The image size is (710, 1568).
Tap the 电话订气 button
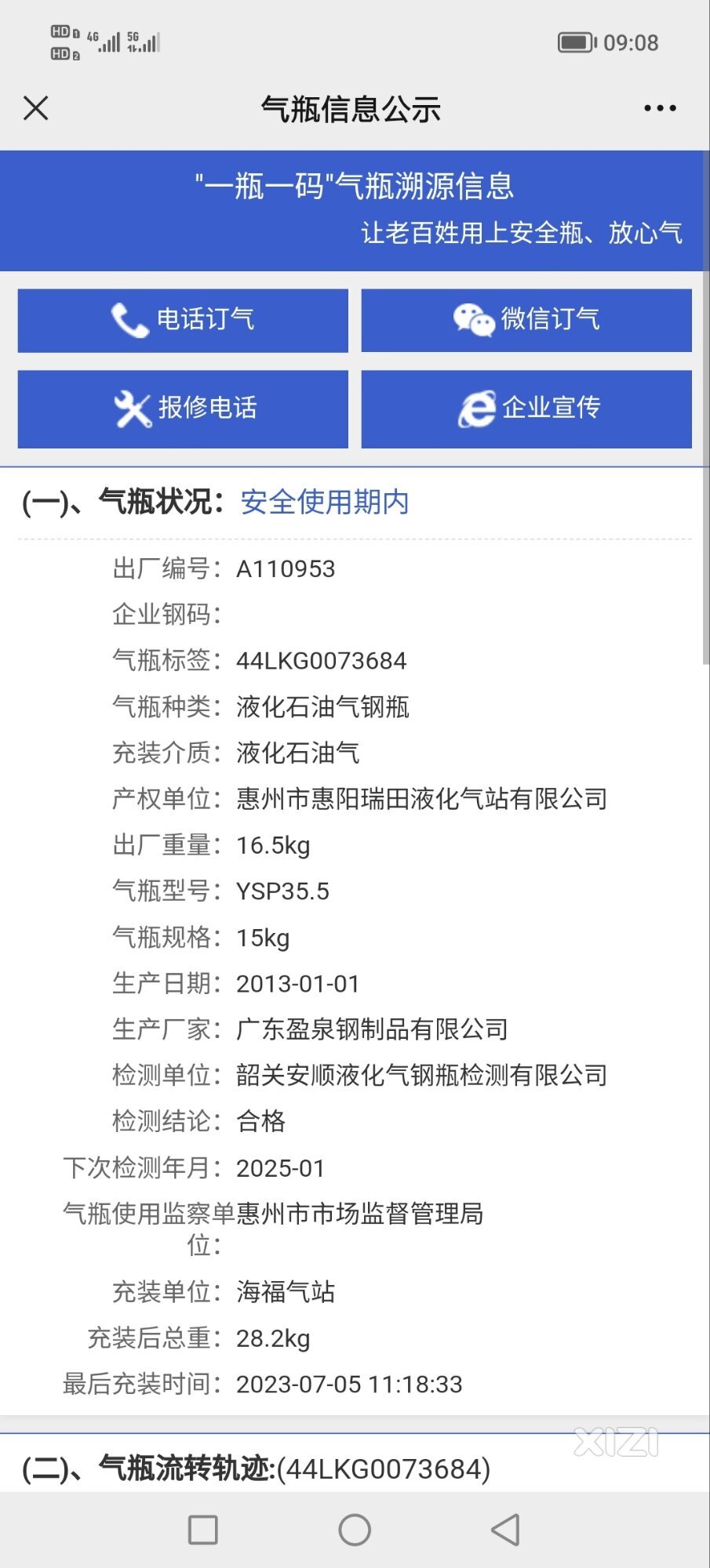[x=183, y=320]
